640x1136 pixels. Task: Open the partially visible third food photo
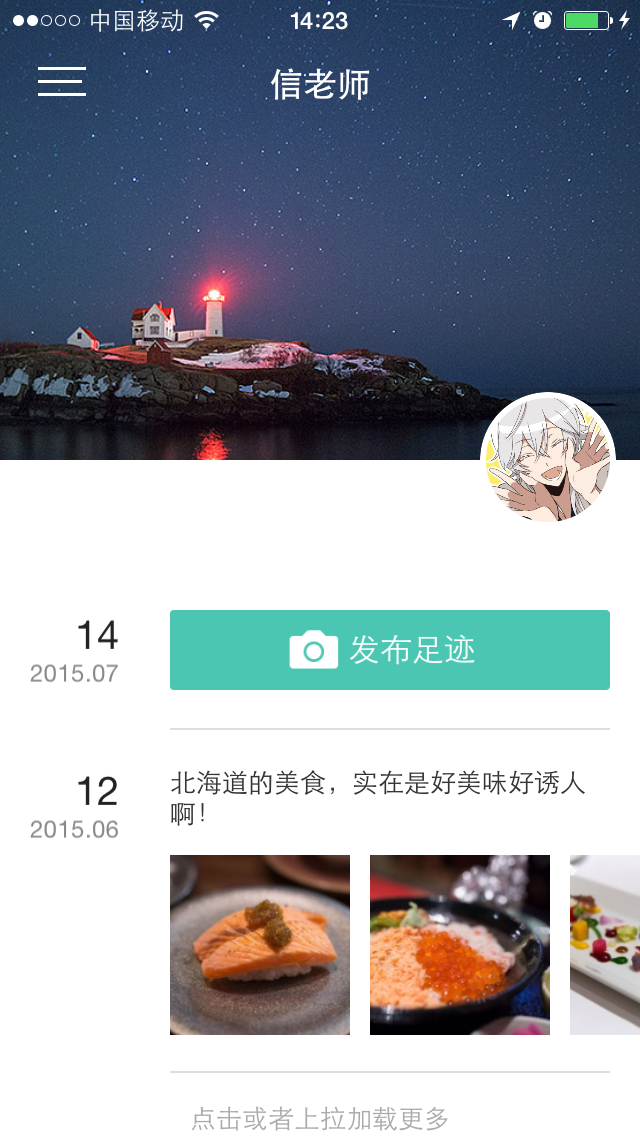click(606, 945)
